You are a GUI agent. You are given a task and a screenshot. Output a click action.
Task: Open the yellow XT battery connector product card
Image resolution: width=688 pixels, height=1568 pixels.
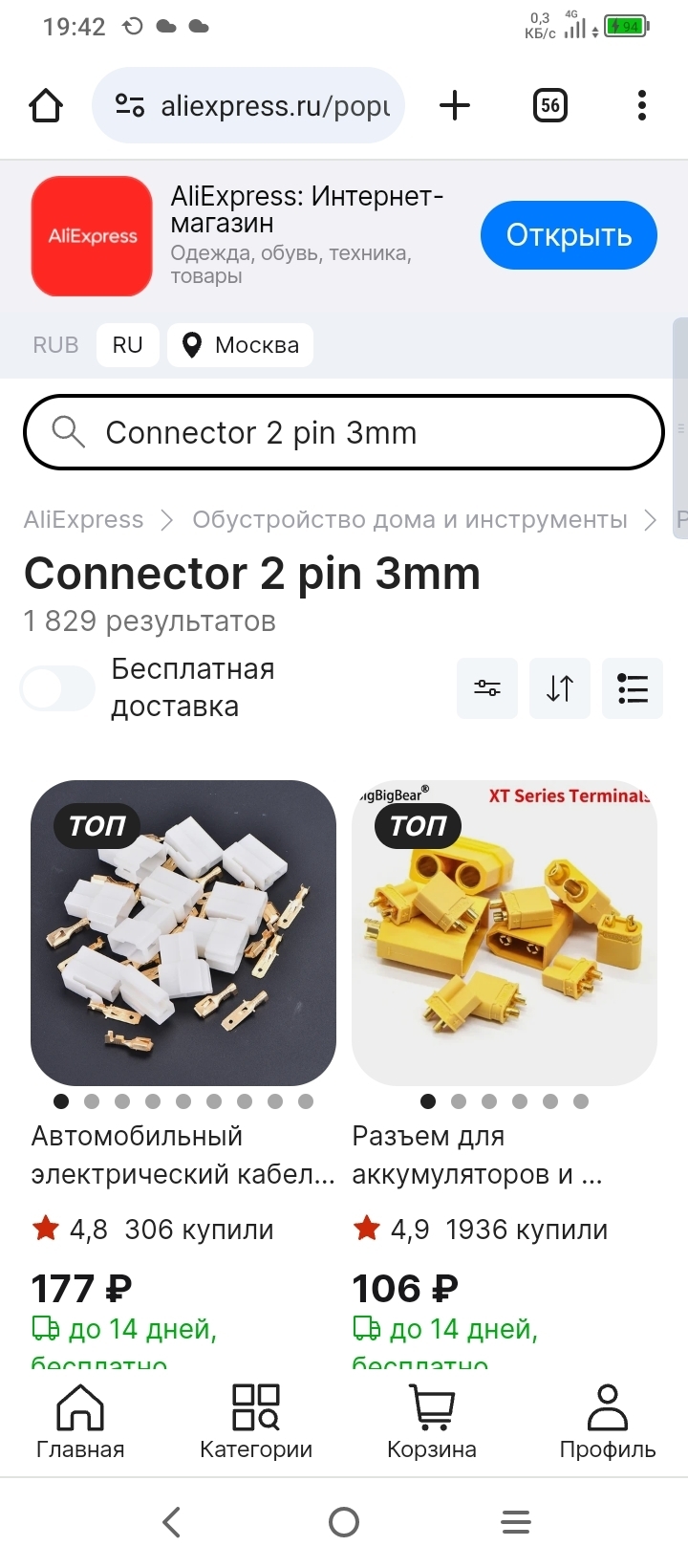click(x=505, y=933)
